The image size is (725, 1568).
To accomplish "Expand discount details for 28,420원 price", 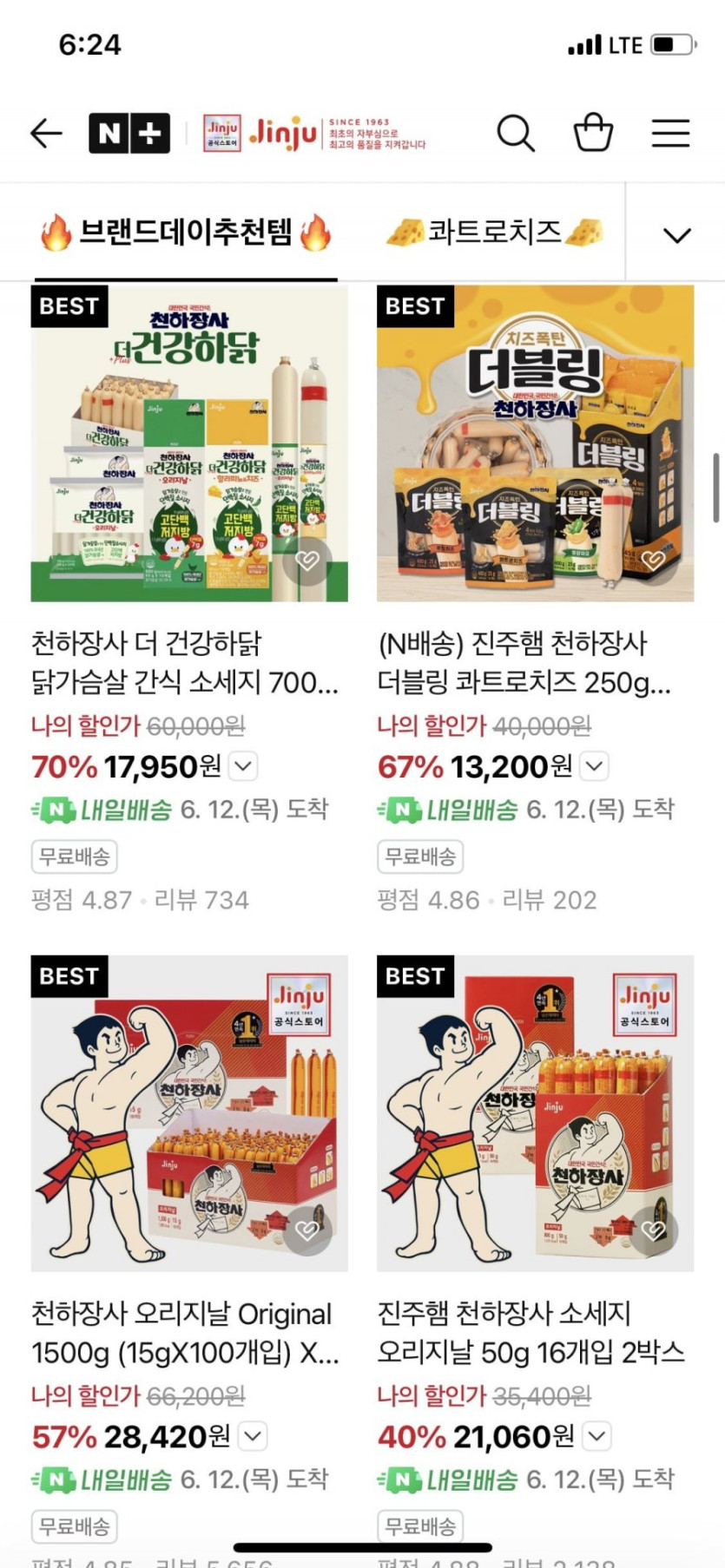I will click(253, 1436).
